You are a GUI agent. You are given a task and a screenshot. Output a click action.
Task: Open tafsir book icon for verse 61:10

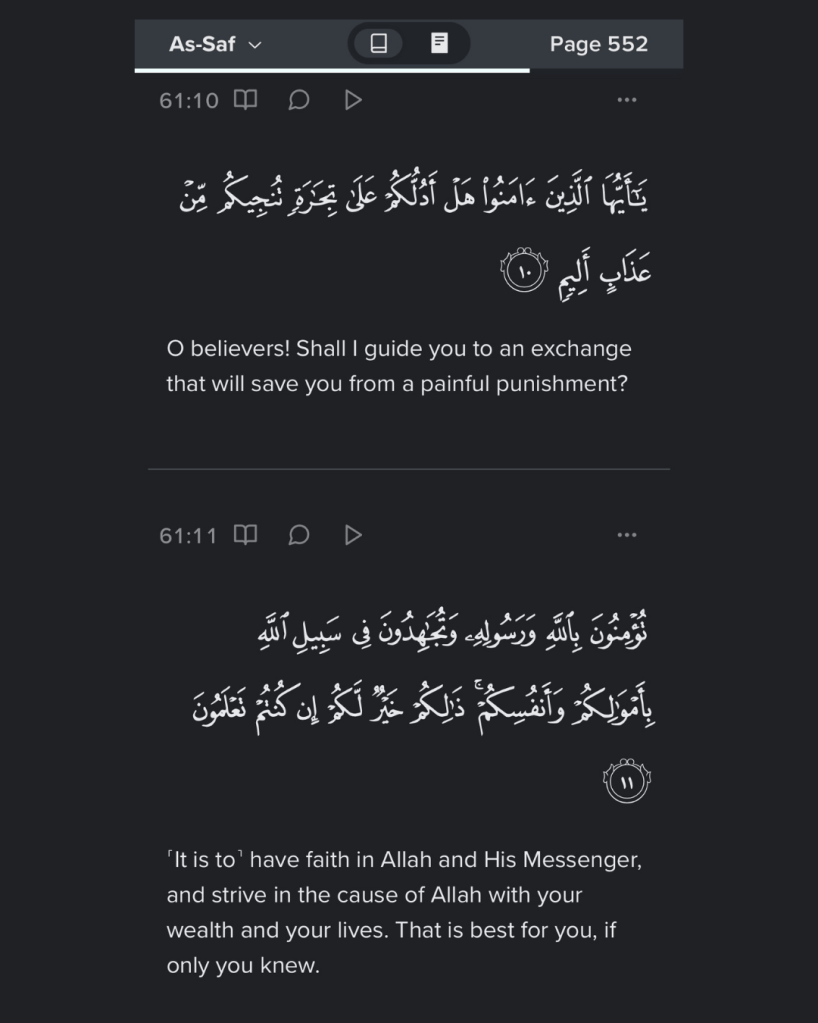pos(245,100)
